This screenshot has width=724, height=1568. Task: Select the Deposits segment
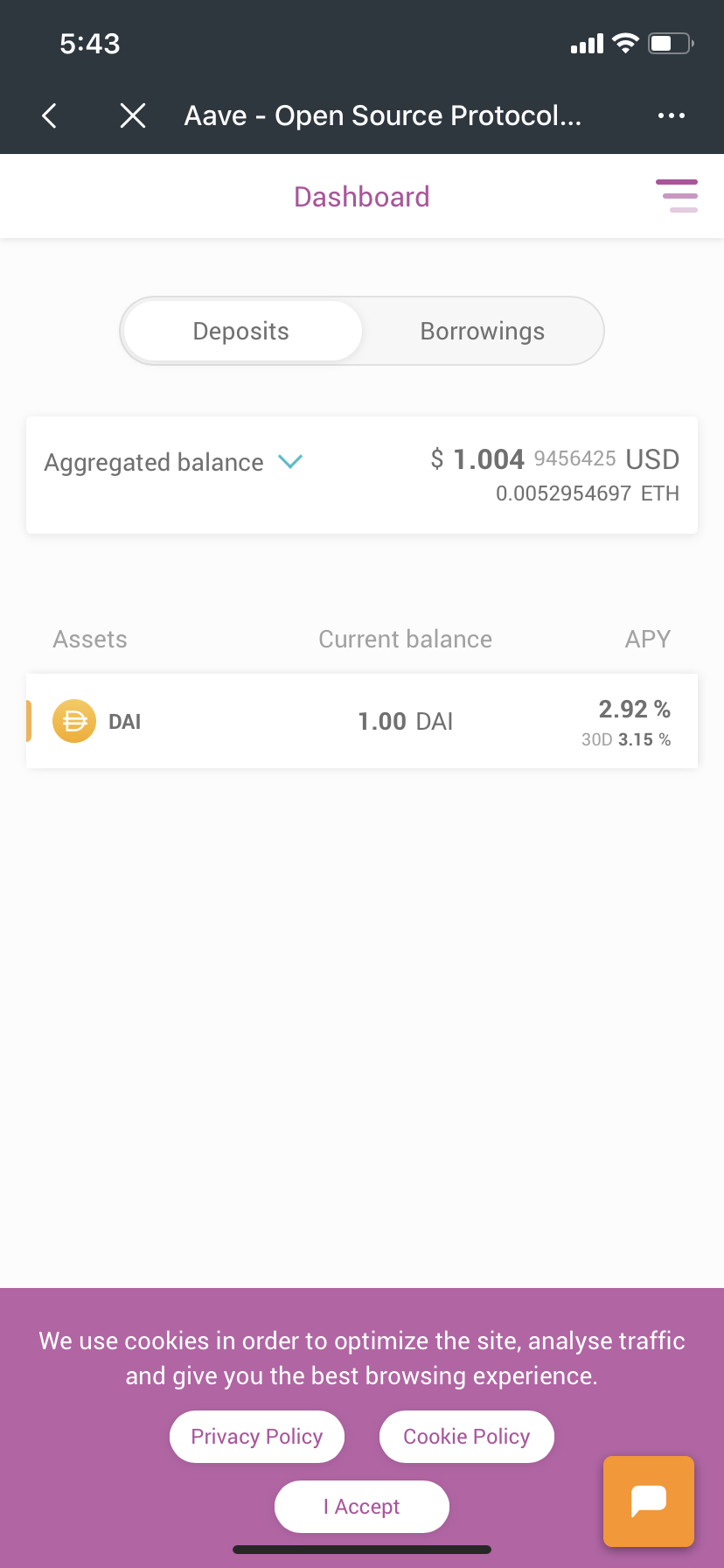[x=240, y=331]
